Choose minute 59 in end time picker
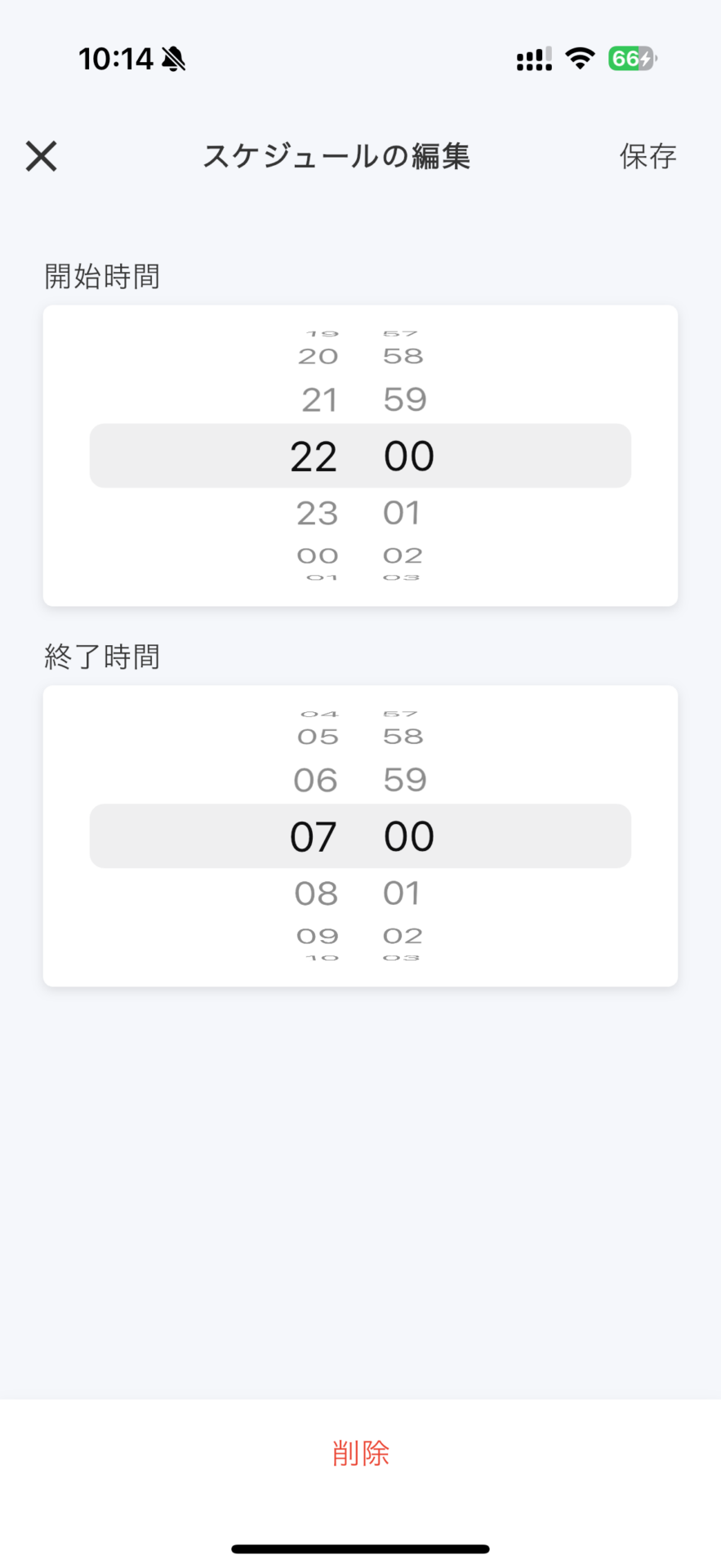Viewport: 721px width, 1568px height. [405, 781]
